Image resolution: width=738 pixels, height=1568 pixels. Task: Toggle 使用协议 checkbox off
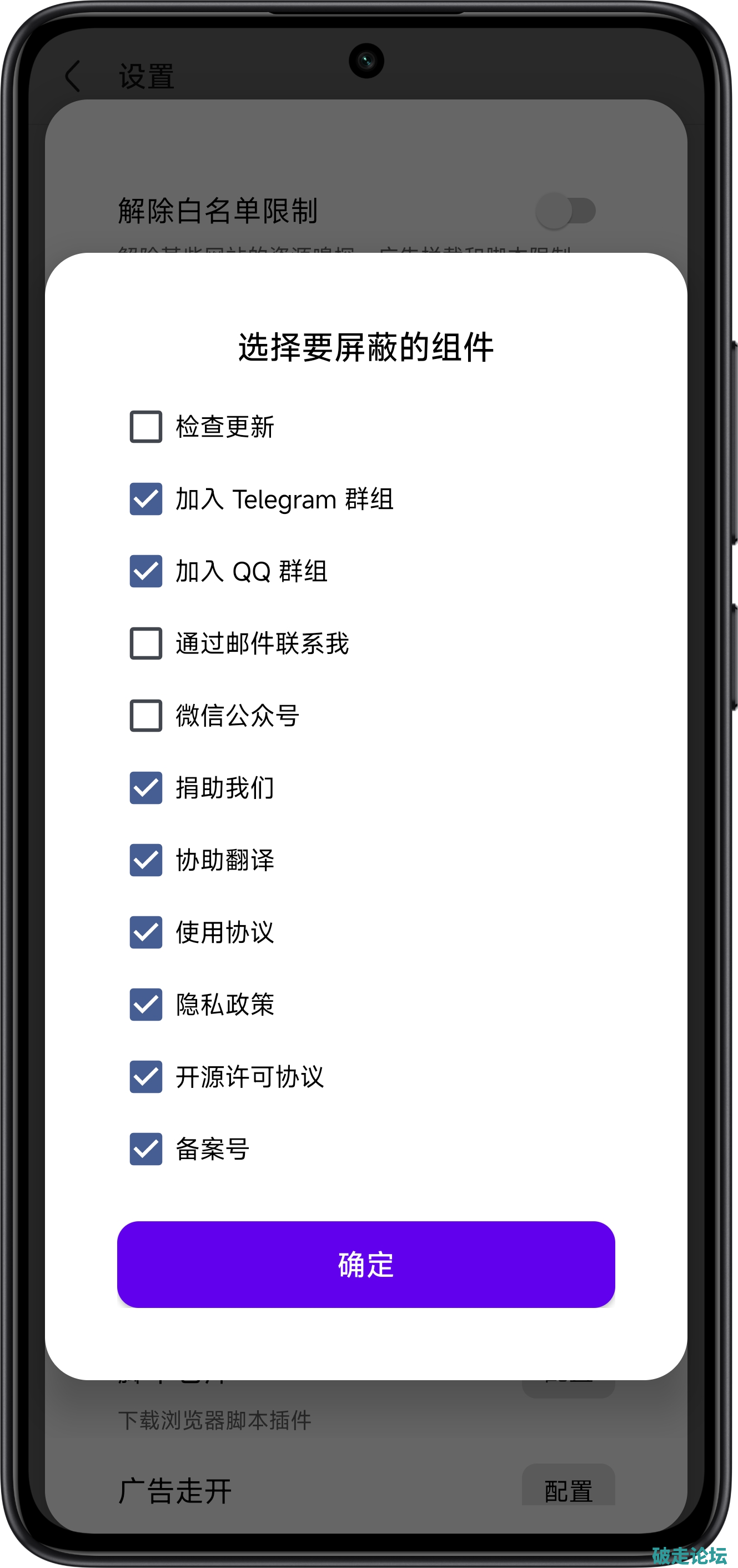(146, 932)
